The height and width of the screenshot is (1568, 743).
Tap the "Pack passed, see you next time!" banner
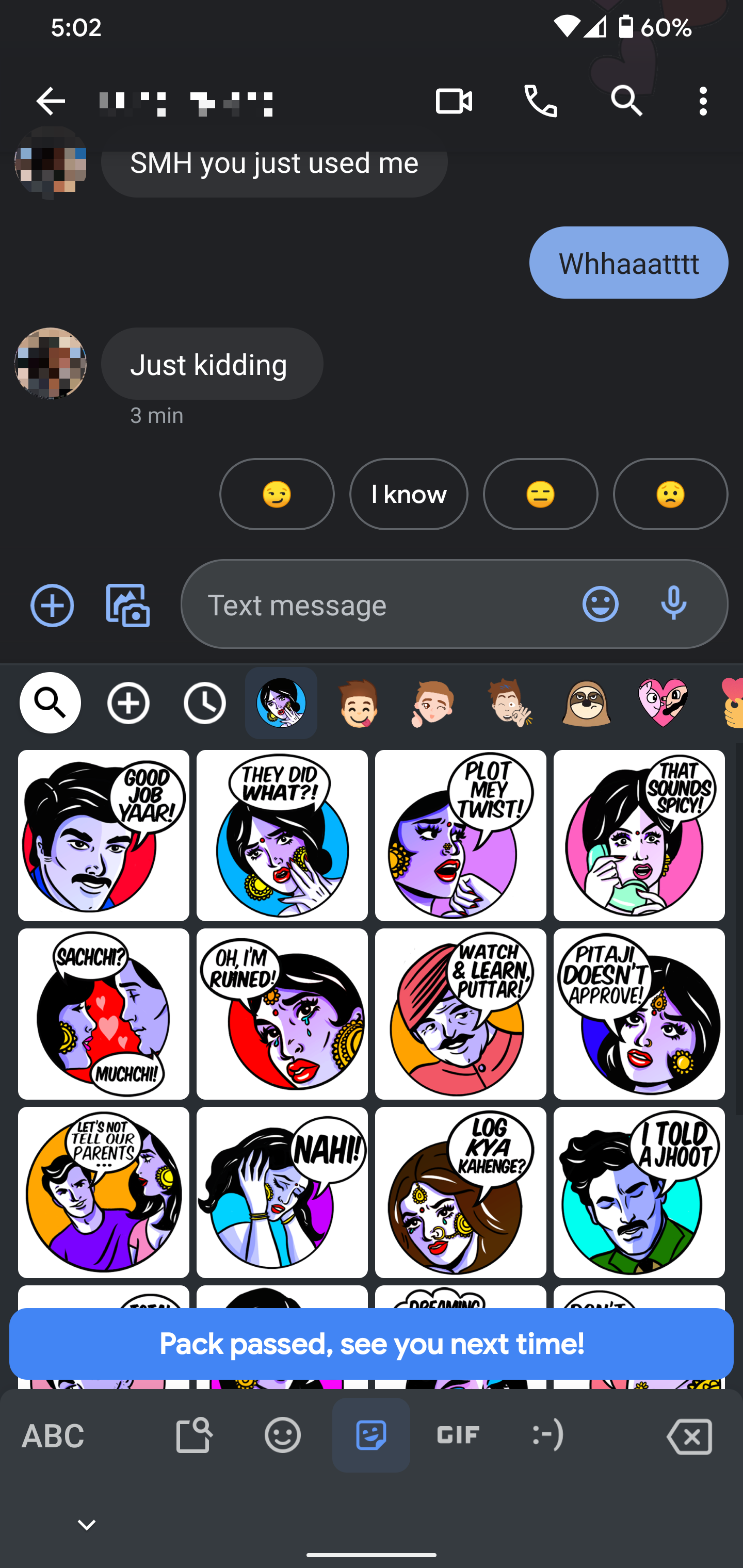[372, 1344]
